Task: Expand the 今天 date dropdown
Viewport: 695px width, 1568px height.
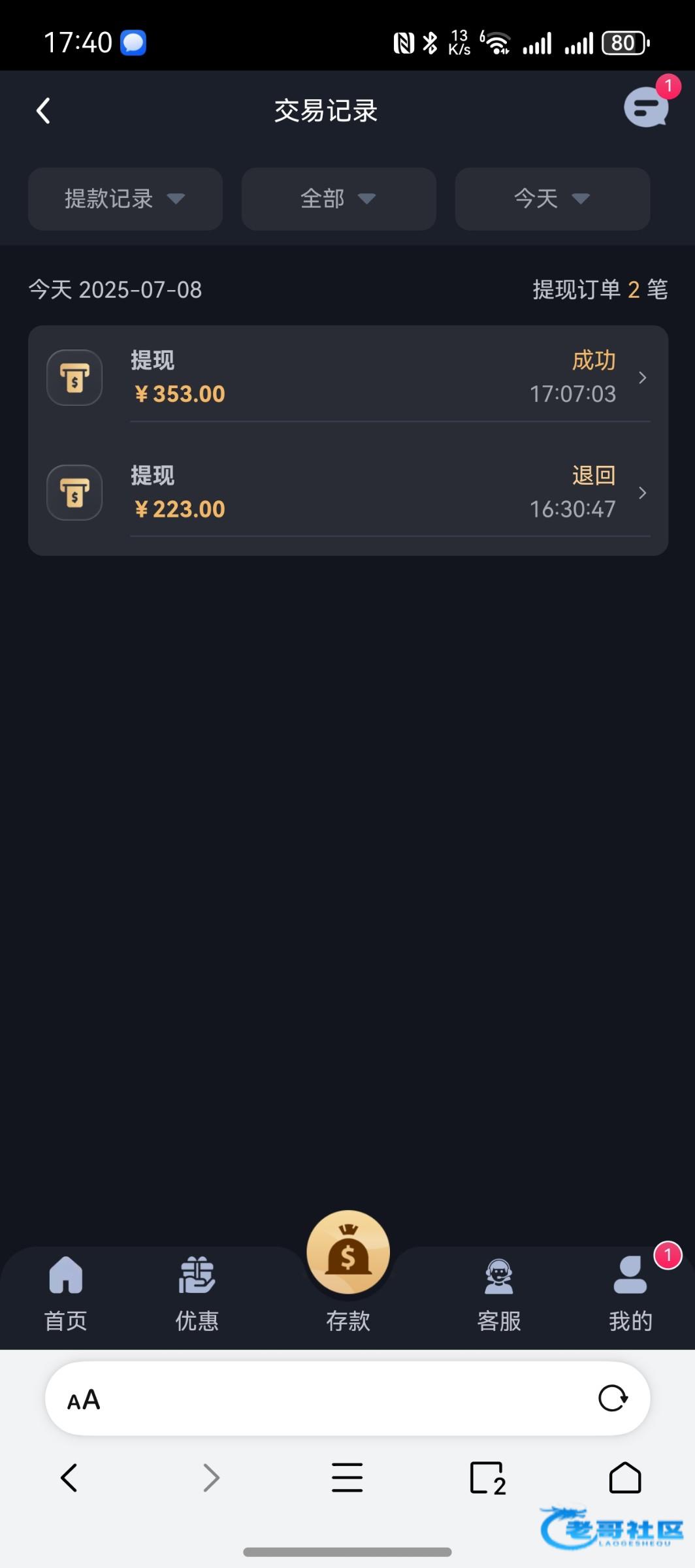Action: point(552,199)
